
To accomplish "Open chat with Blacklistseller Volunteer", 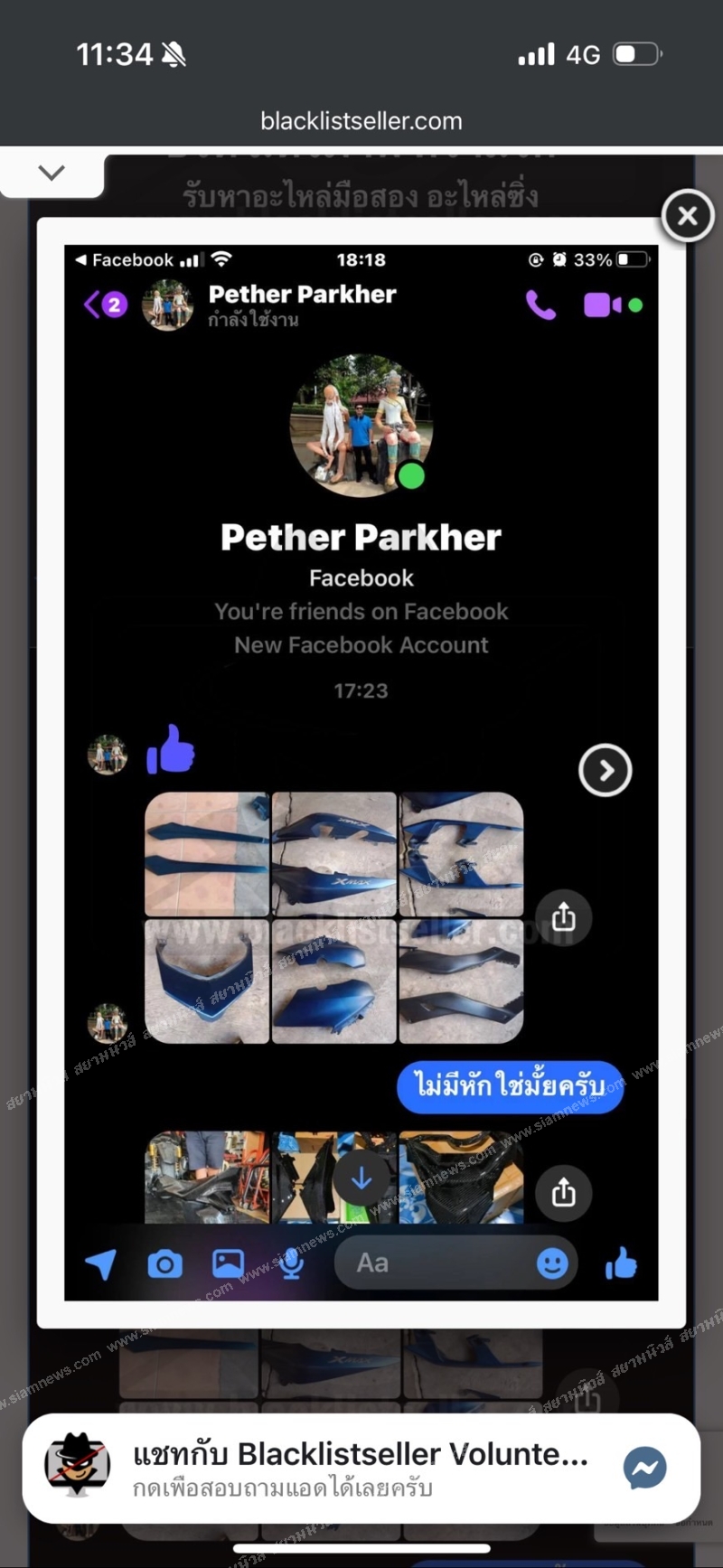I will [361, 1468].
